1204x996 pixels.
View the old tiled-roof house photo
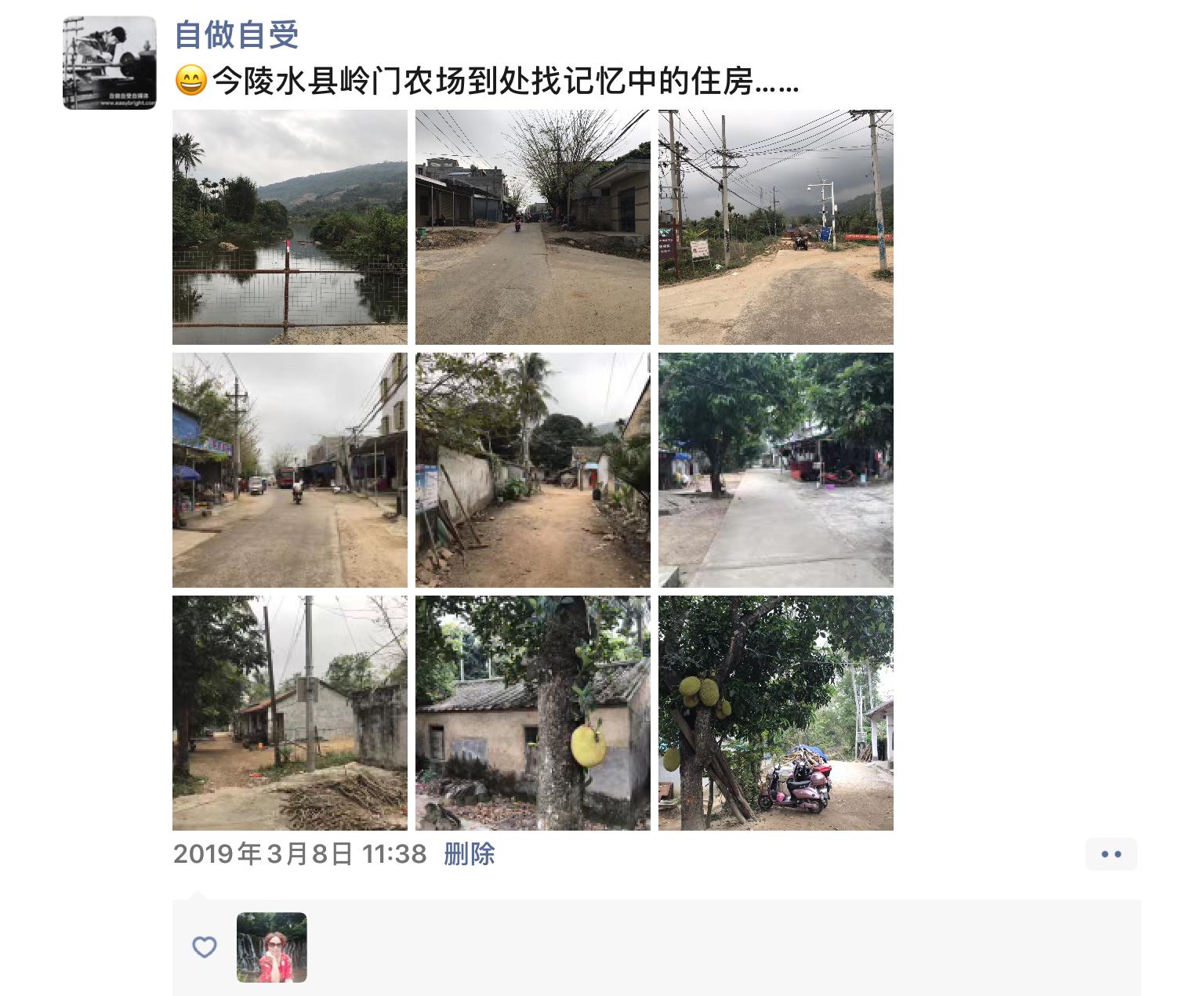[x=532, y=713]
